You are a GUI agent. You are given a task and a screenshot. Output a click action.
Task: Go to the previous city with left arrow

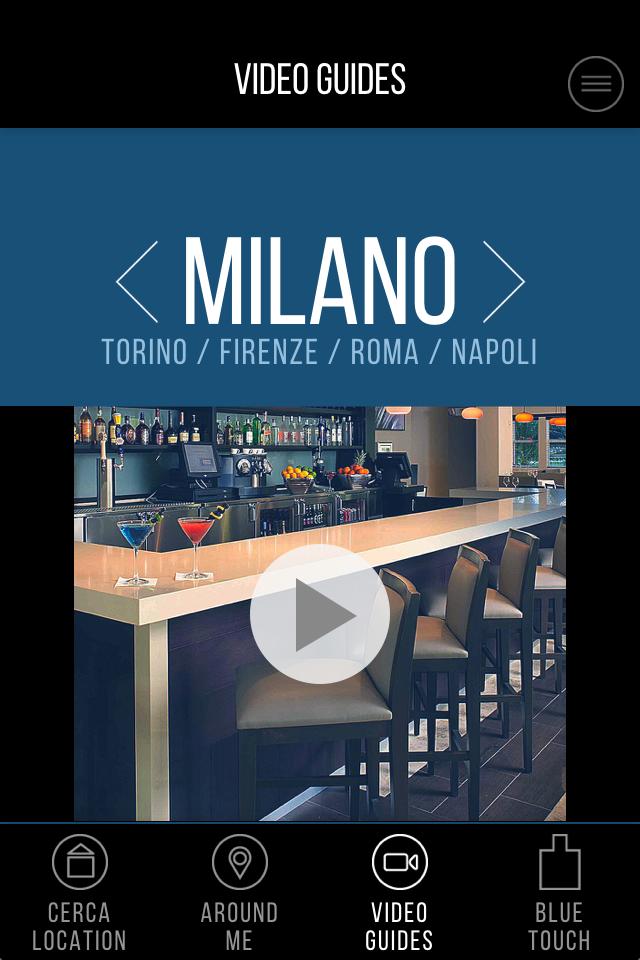click(x=138, y=281)
